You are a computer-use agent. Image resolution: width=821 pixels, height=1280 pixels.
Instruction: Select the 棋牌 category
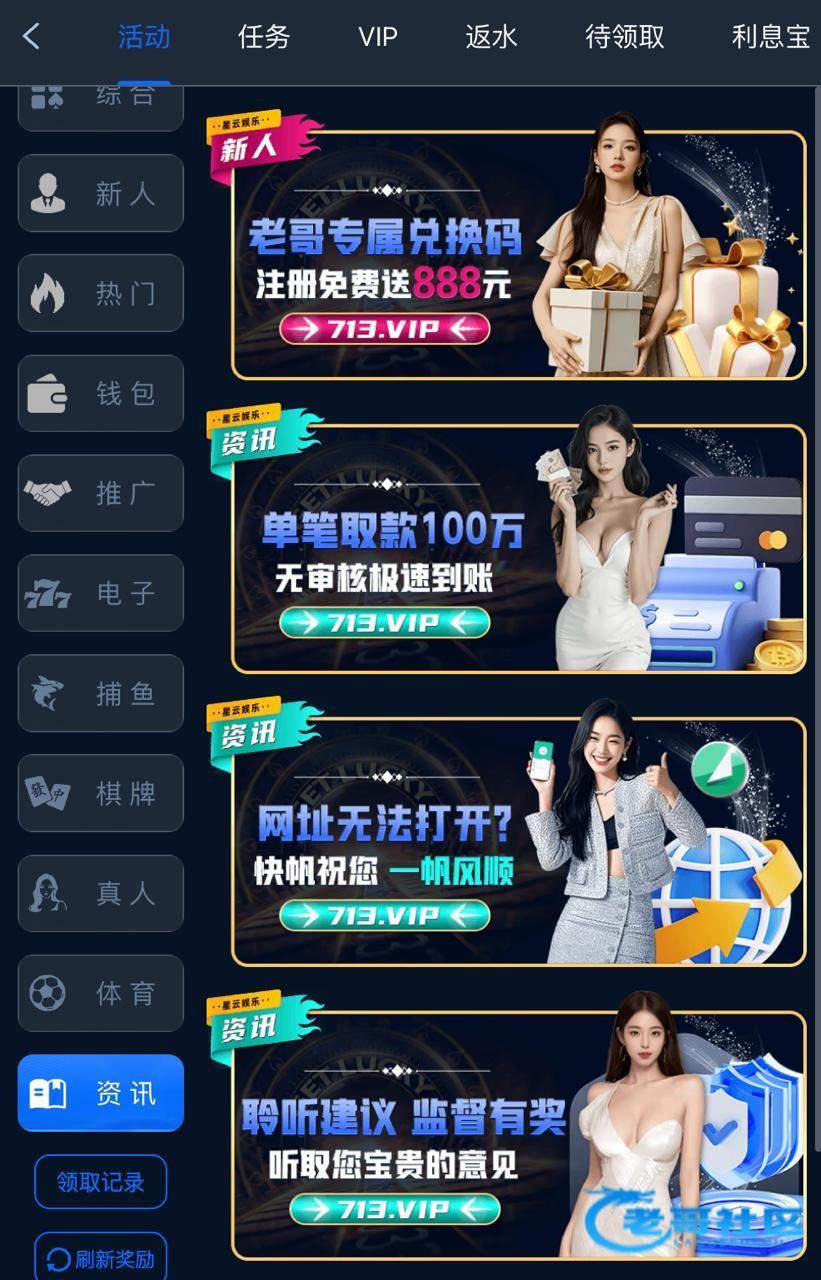tap(101, 793)
